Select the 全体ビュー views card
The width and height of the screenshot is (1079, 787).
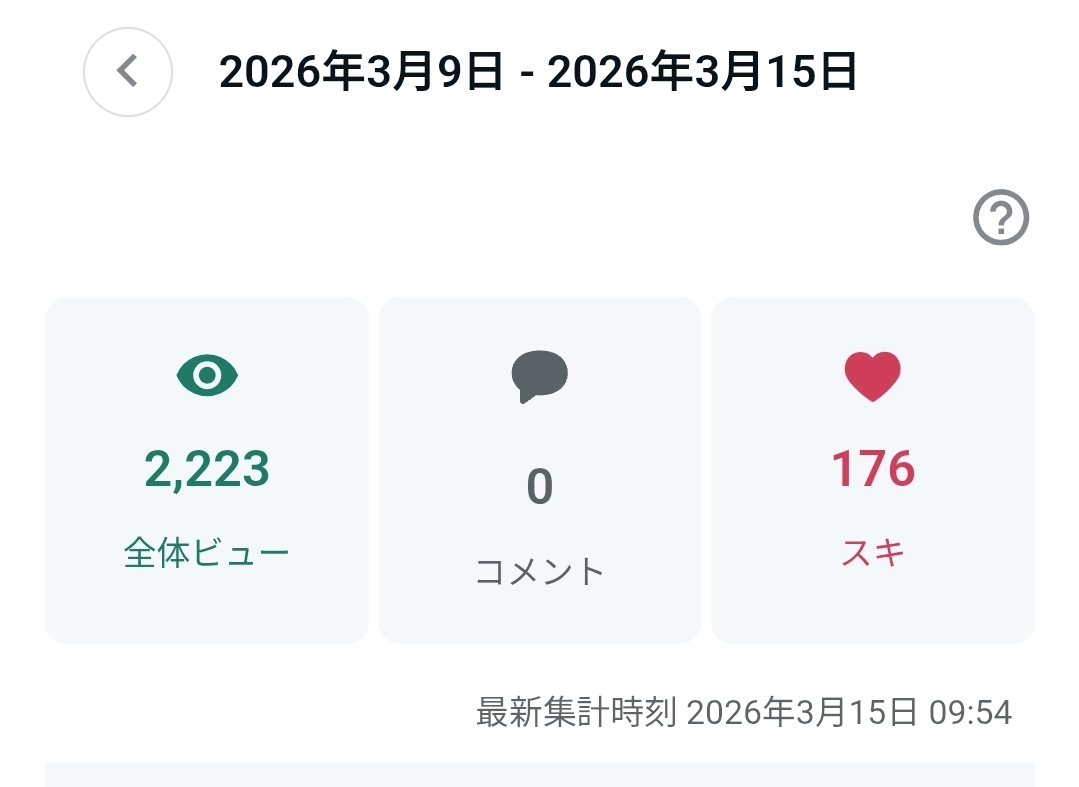tap(207, 470)
